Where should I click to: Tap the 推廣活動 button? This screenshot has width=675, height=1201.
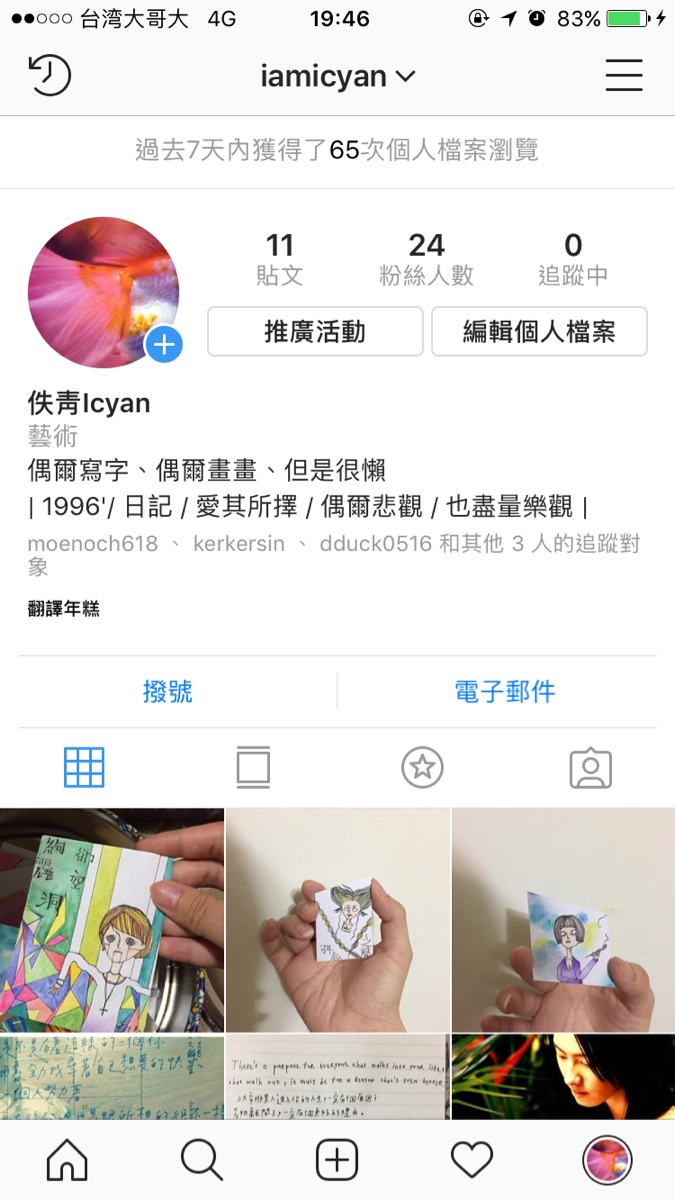[x=315, y=332]
